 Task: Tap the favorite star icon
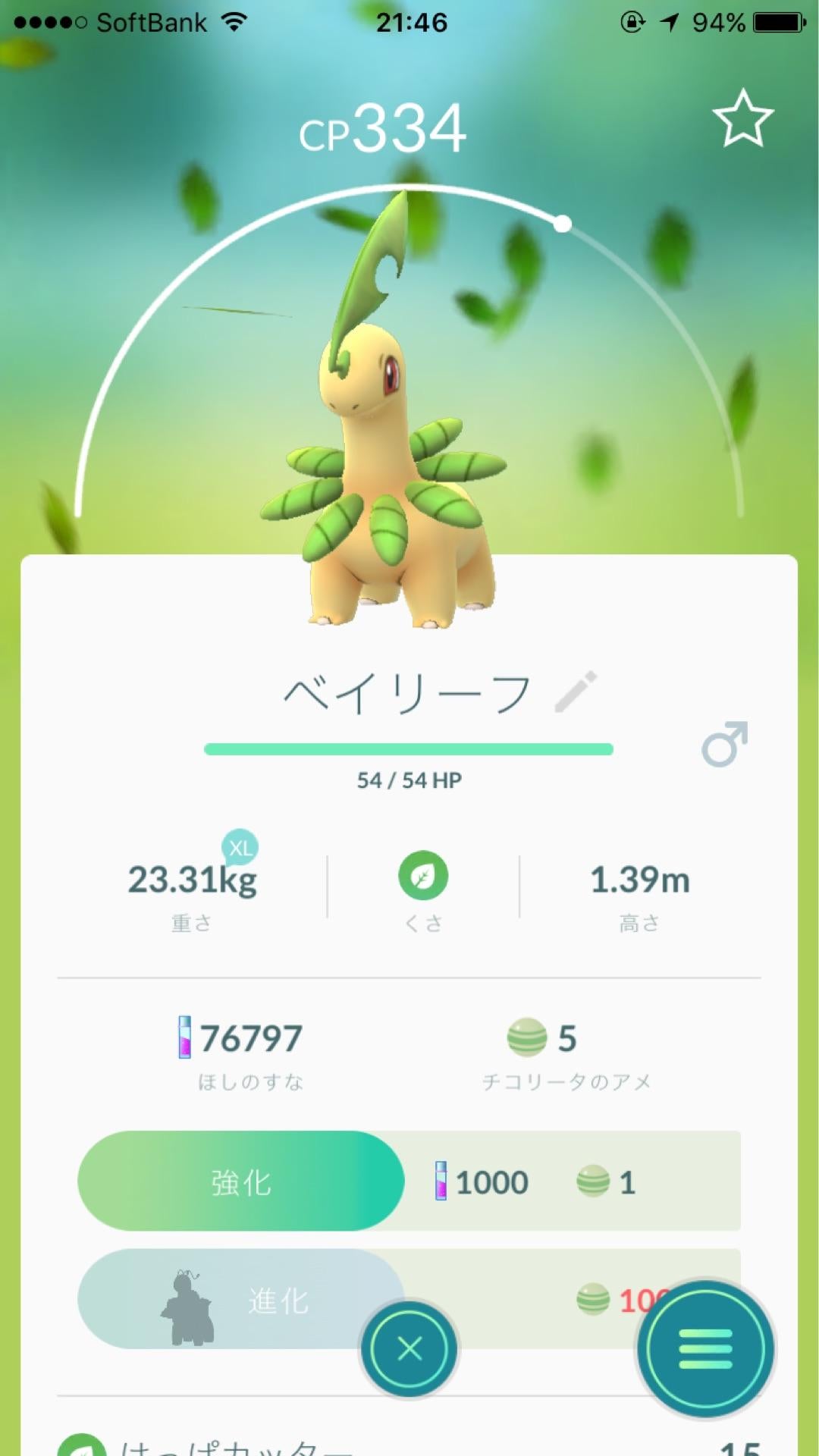[742, 119]
